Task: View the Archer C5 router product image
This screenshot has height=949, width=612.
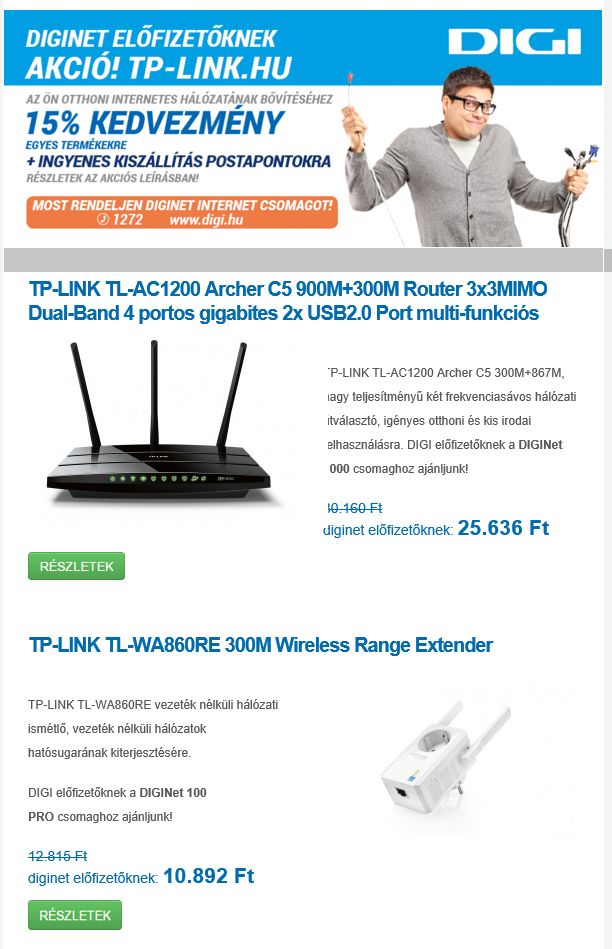Action: click(160, 426)
